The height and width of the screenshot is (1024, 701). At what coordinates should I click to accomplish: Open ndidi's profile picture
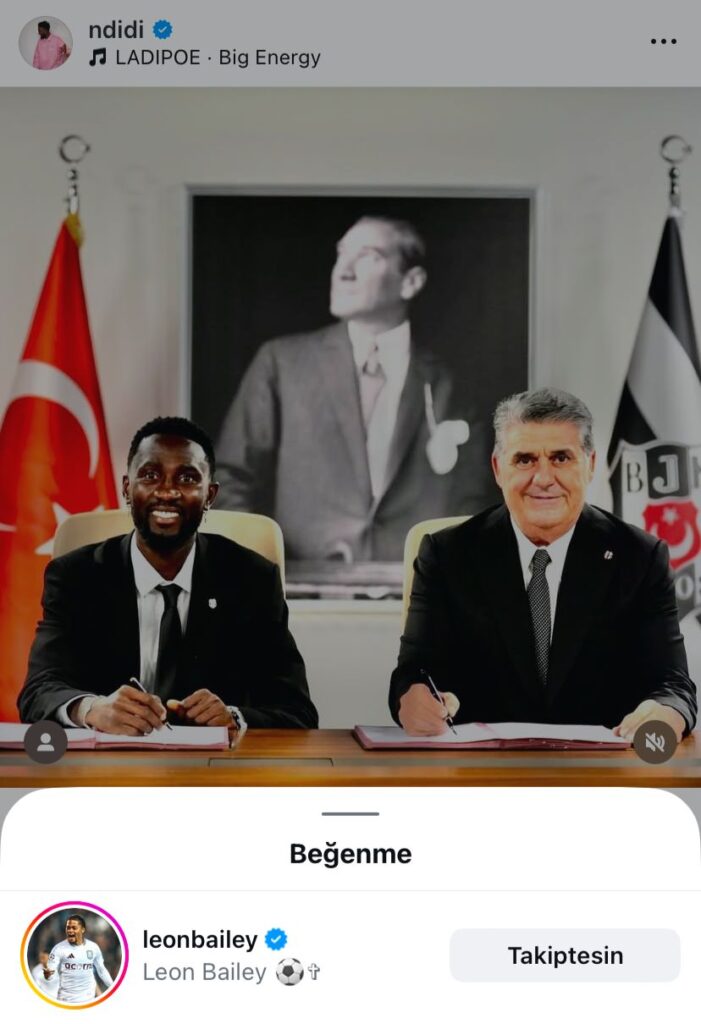45,43
